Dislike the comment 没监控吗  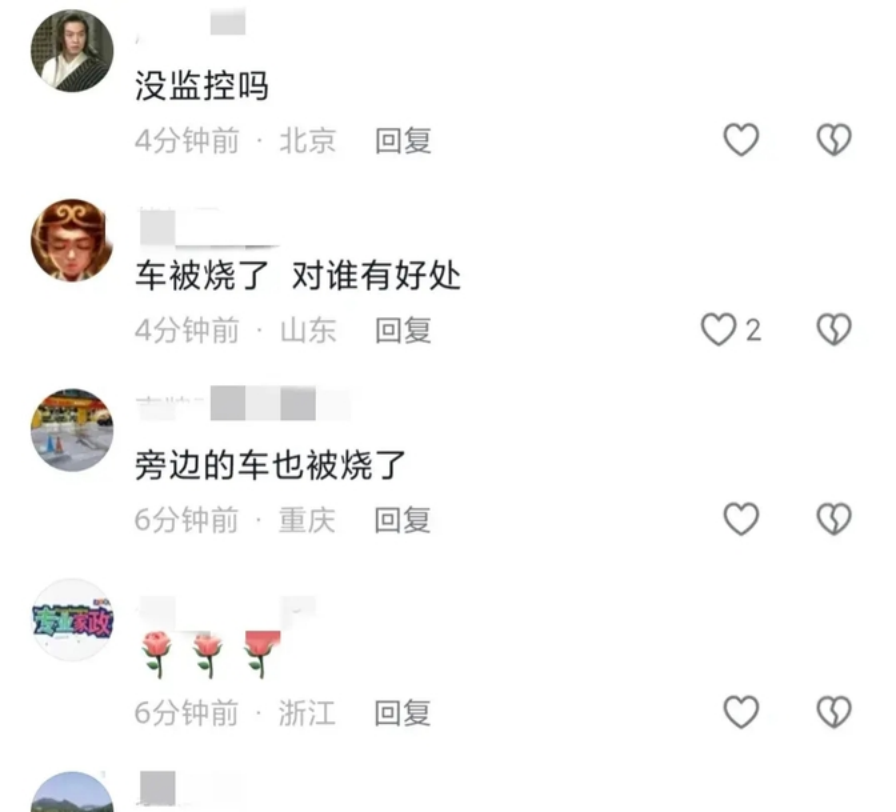pyautogui.click(x=834, y=140)
